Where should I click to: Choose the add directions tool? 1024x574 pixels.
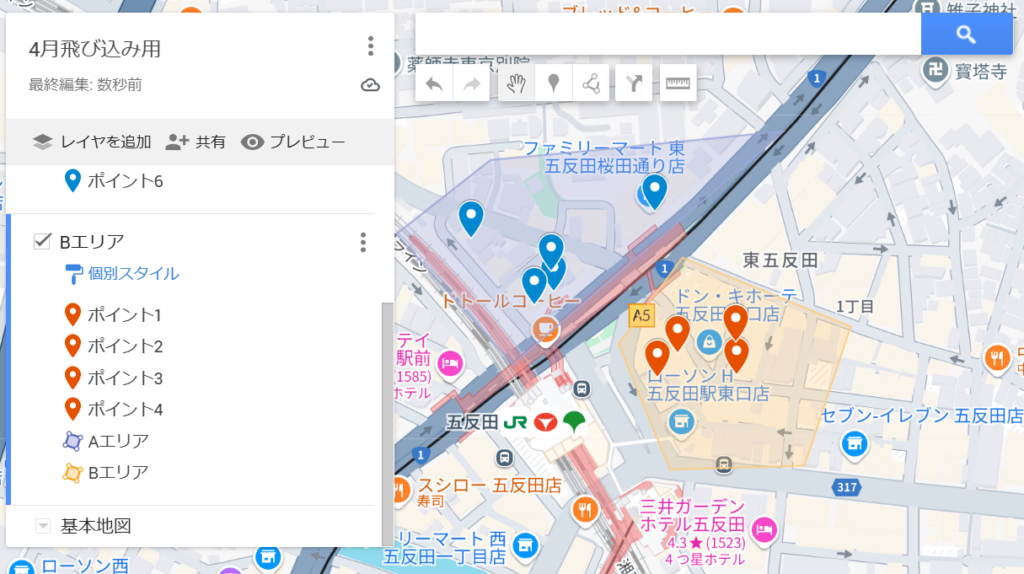633,84
